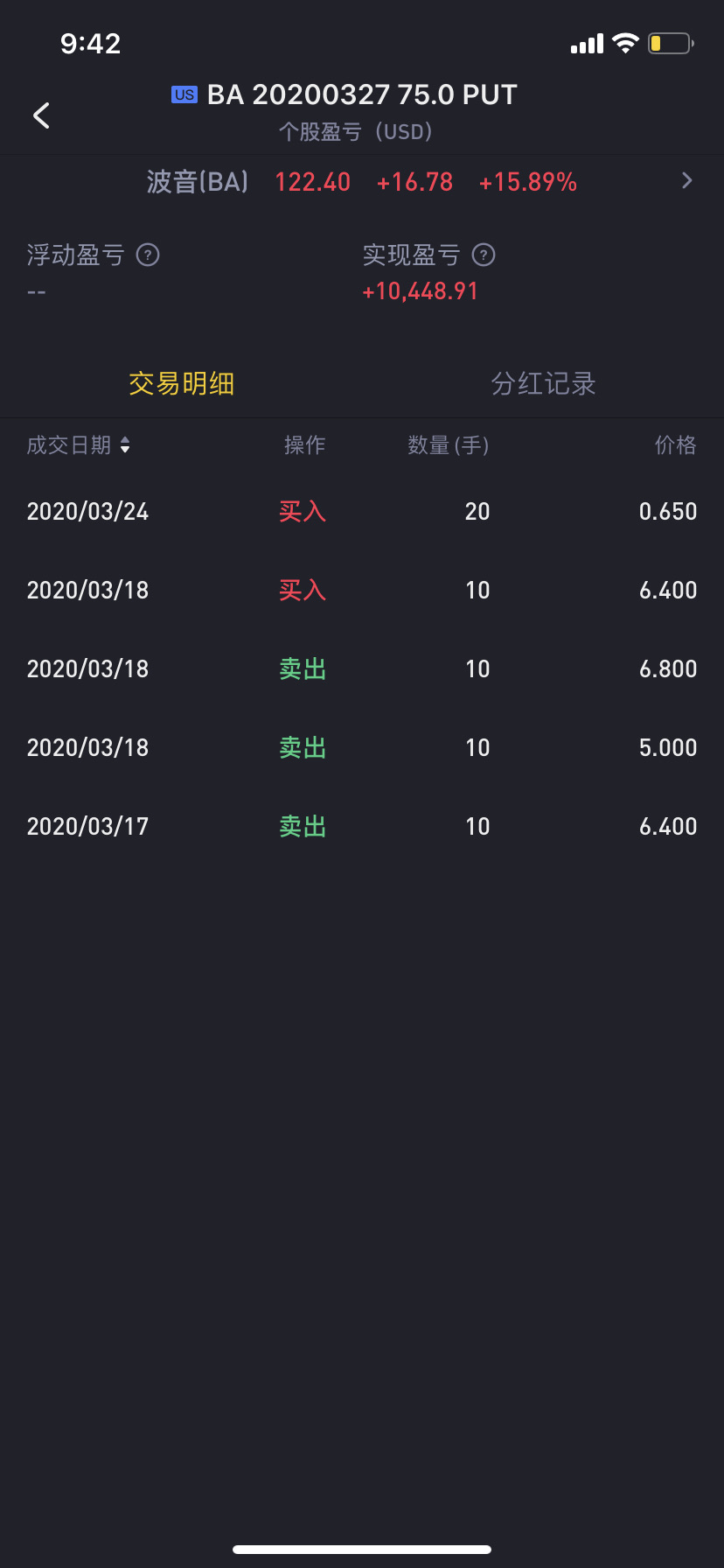Show help for 实现盈亏 question mark
Viewport: 724px width, 1568px height.
[x=484, y=255]
